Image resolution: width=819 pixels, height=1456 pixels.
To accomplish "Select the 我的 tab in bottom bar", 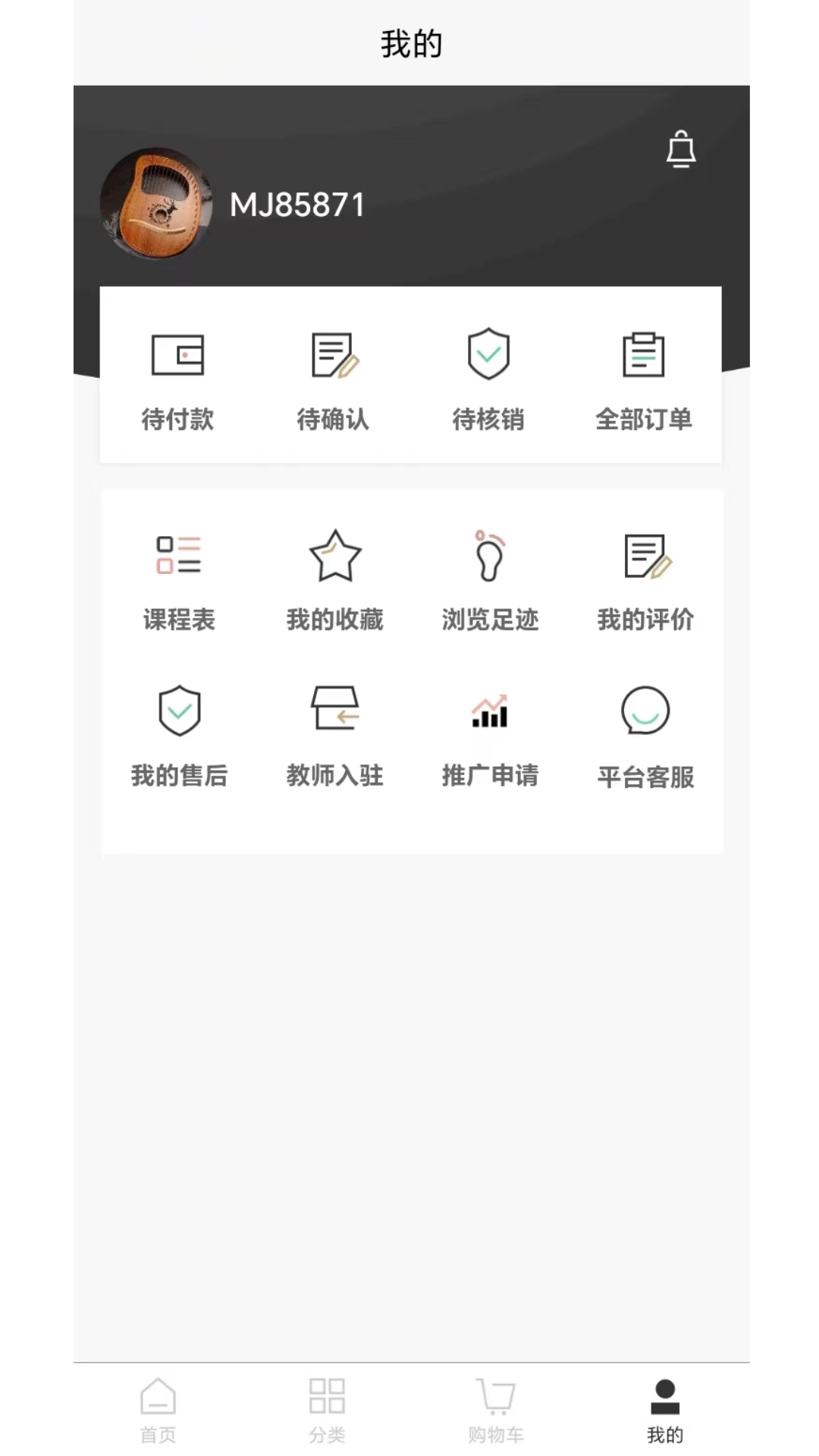I will coord(665,1410).
